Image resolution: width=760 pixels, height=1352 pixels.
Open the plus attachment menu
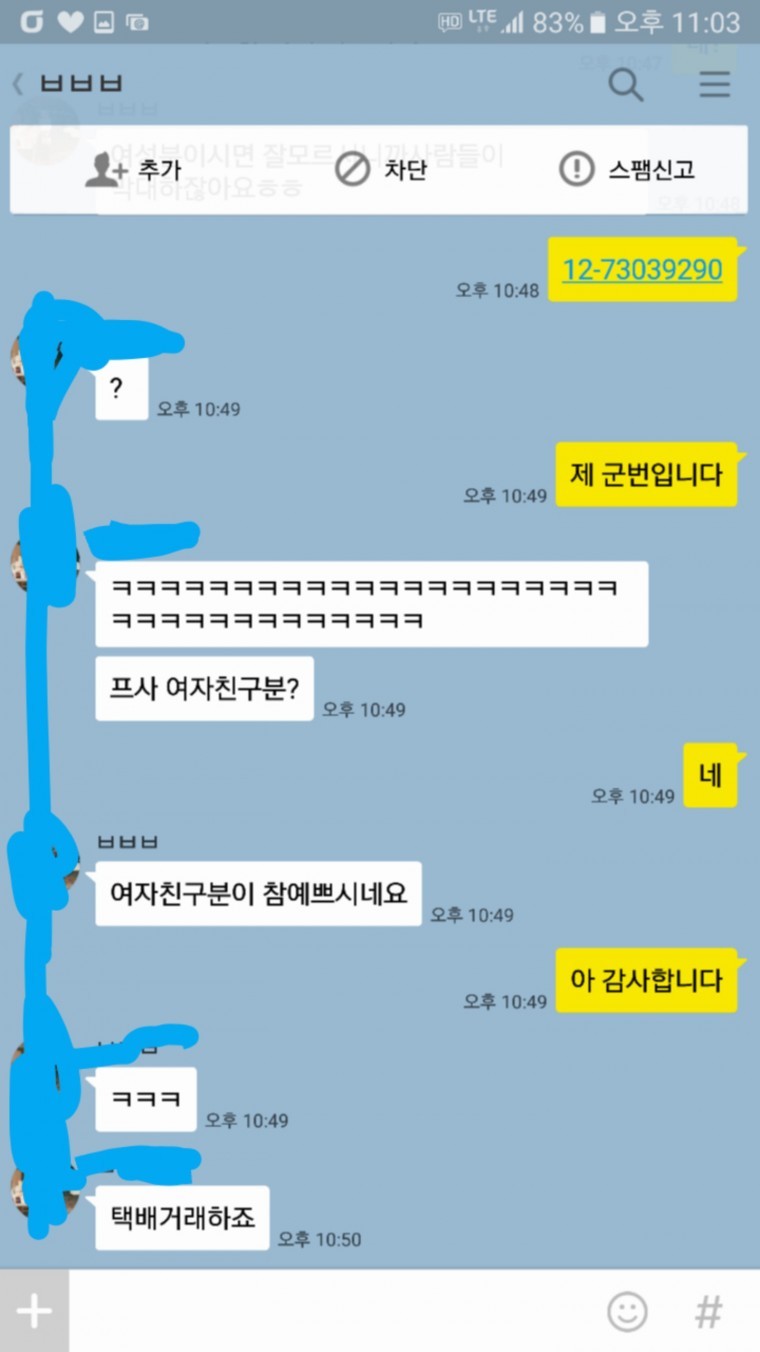[x=34, y=1311]
